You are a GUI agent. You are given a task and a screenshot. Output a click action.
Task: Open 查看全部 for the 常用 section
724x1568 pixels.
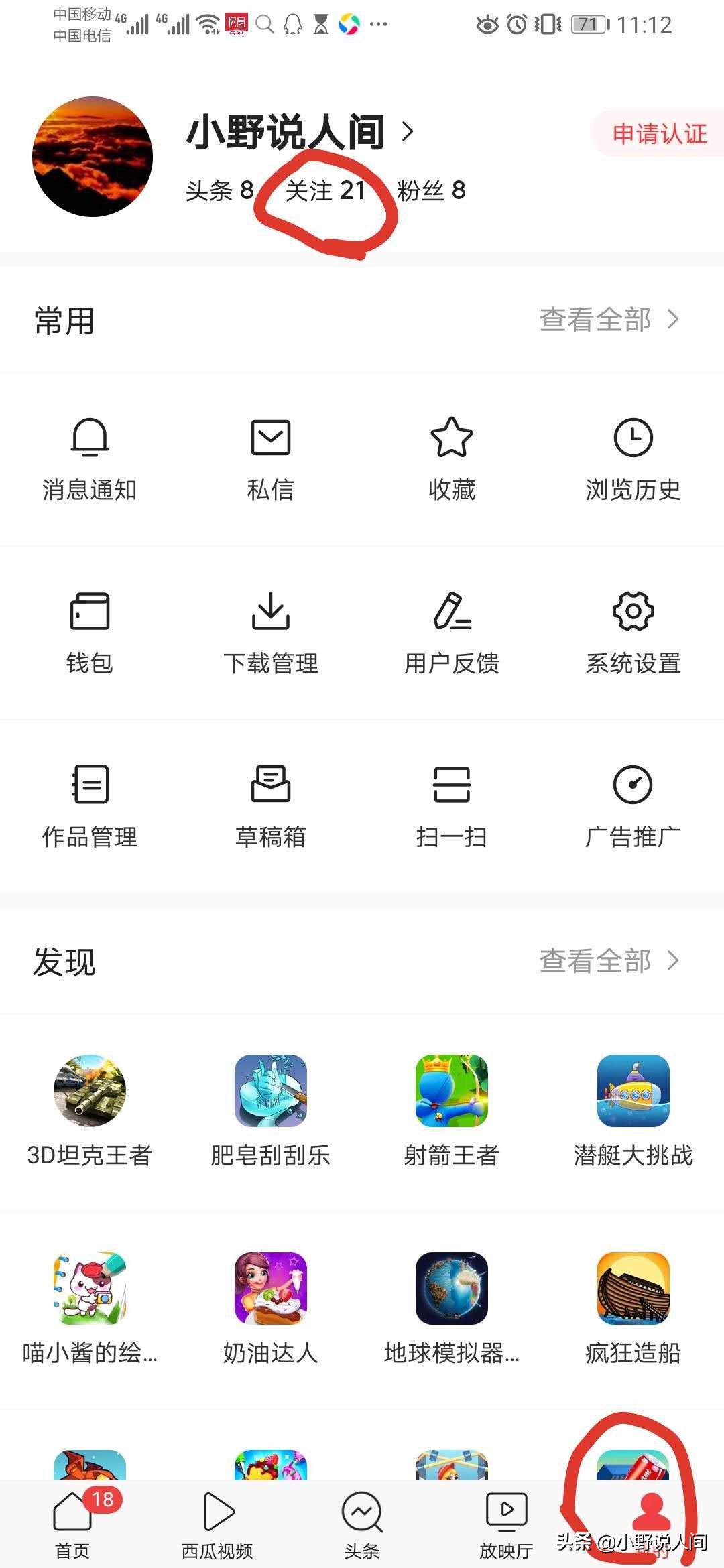click(x=609, y=320)
